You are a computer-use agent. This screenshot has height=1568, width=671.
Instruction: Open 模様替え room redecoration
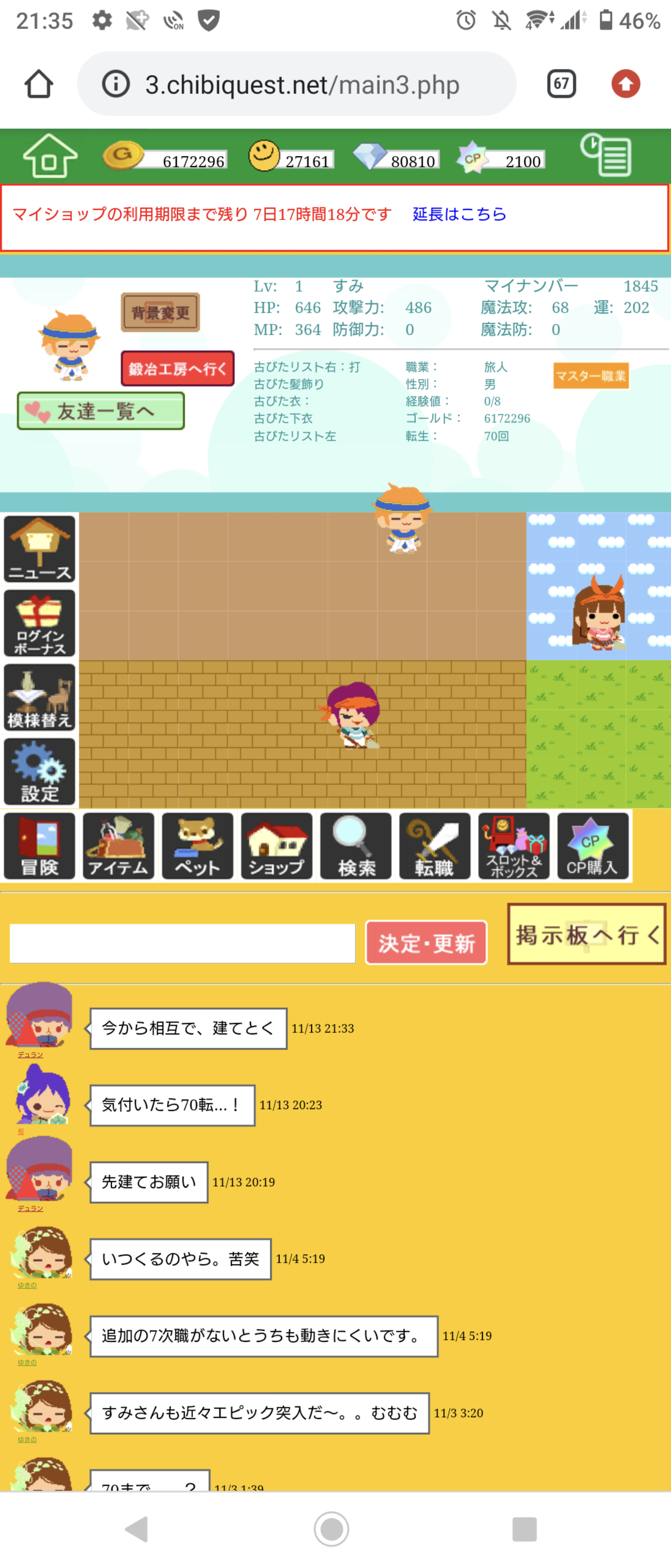click(x=40, y=697)
